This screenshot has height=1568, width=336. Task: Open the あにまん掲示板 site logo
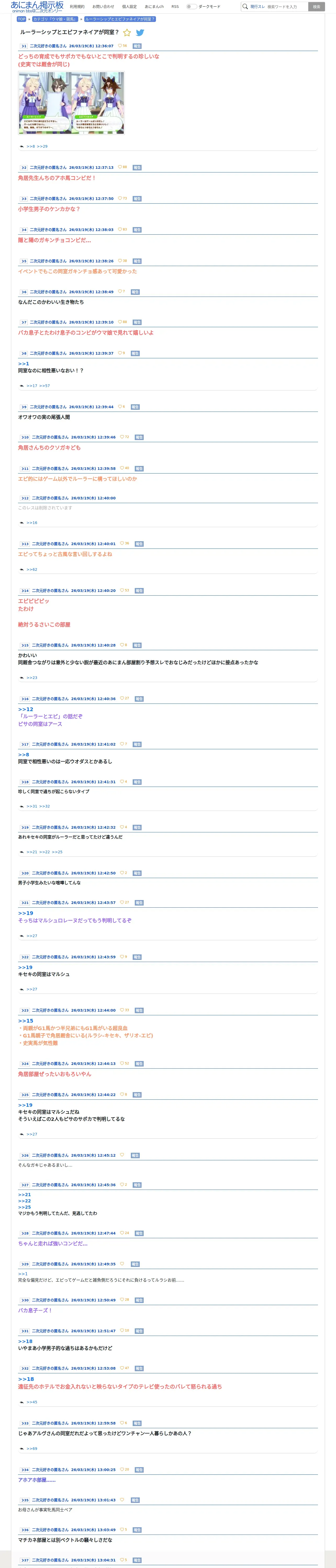pyautogui.click(x=37, y=7)
